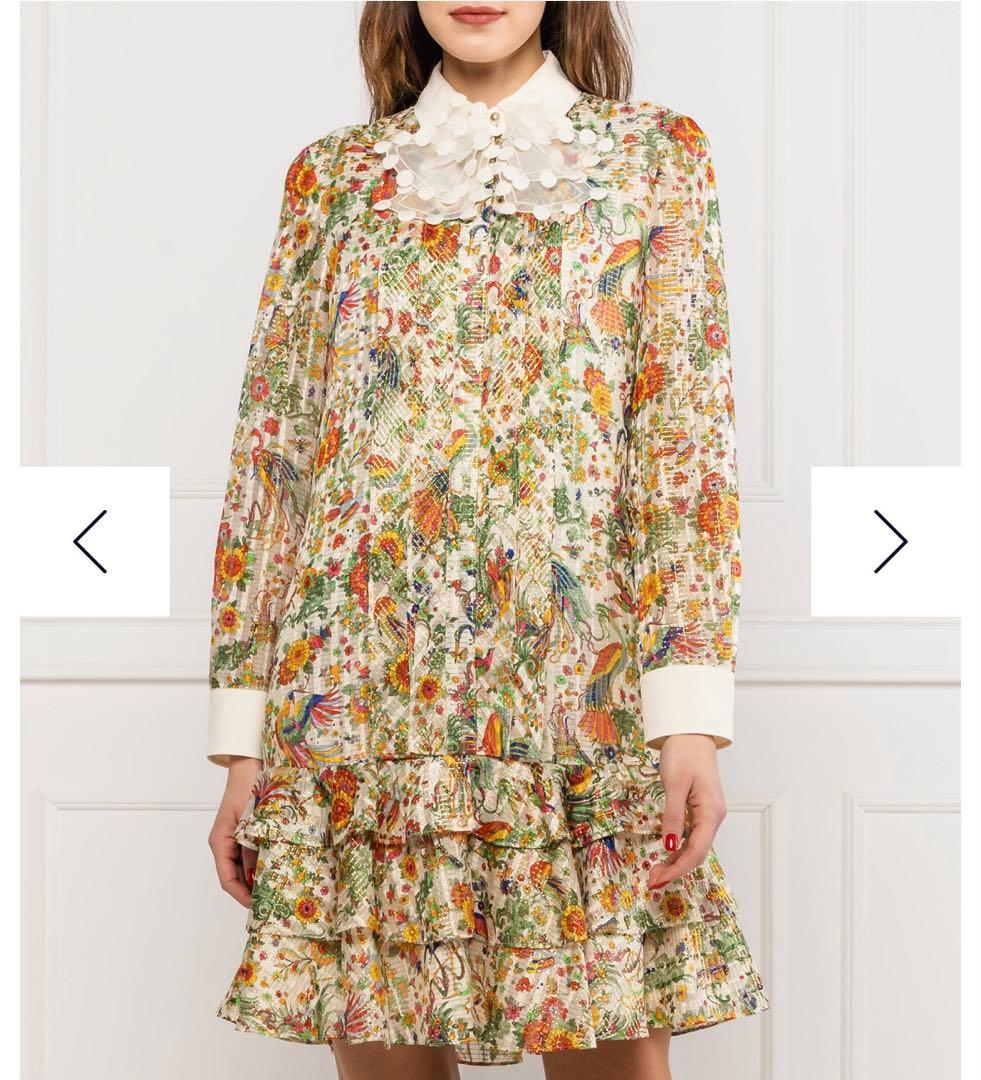This screenshot has width=981, height=1080.
Task: Go to the previous product image
Action: [92, 541]
